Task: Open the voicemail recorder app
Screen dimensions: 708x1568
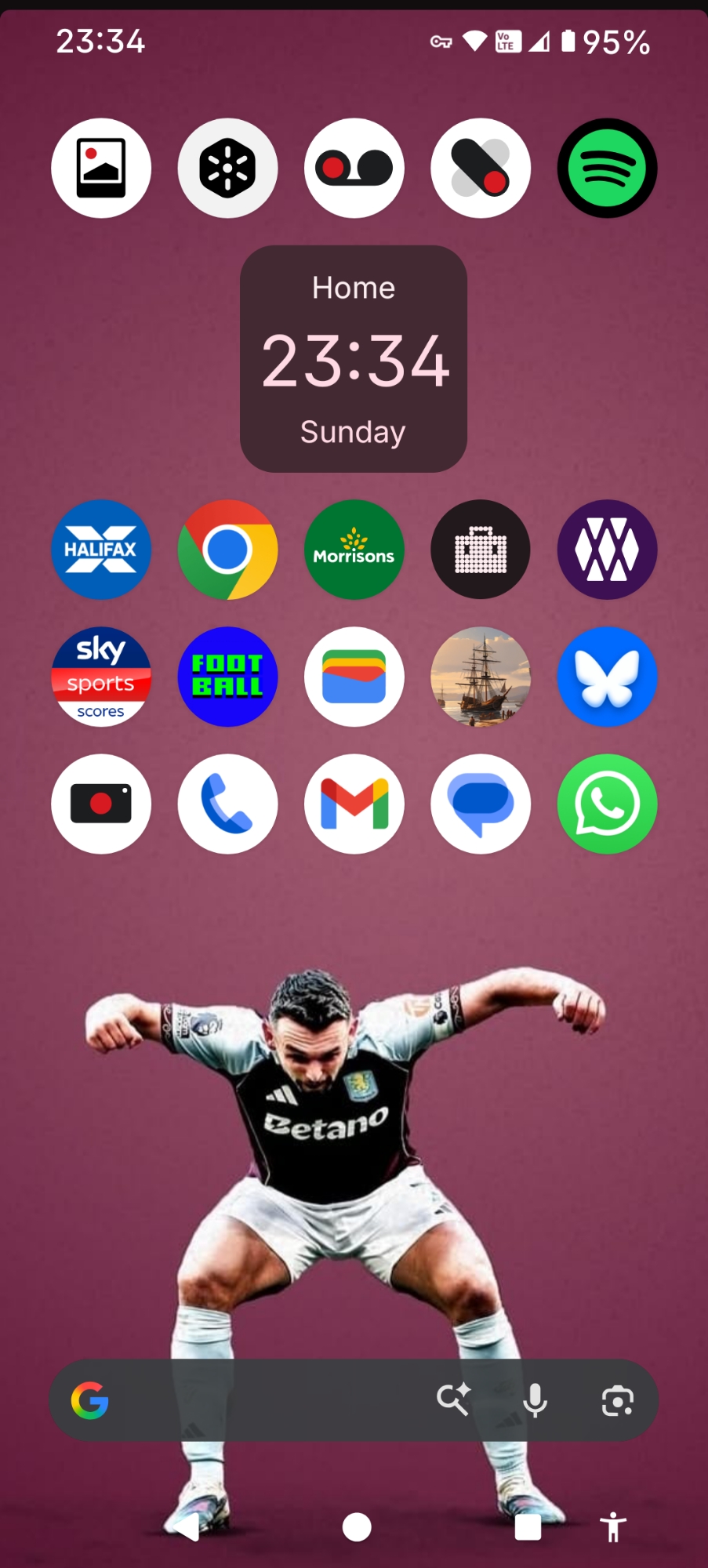Action: pyautogui.click(x=354, y=169)
